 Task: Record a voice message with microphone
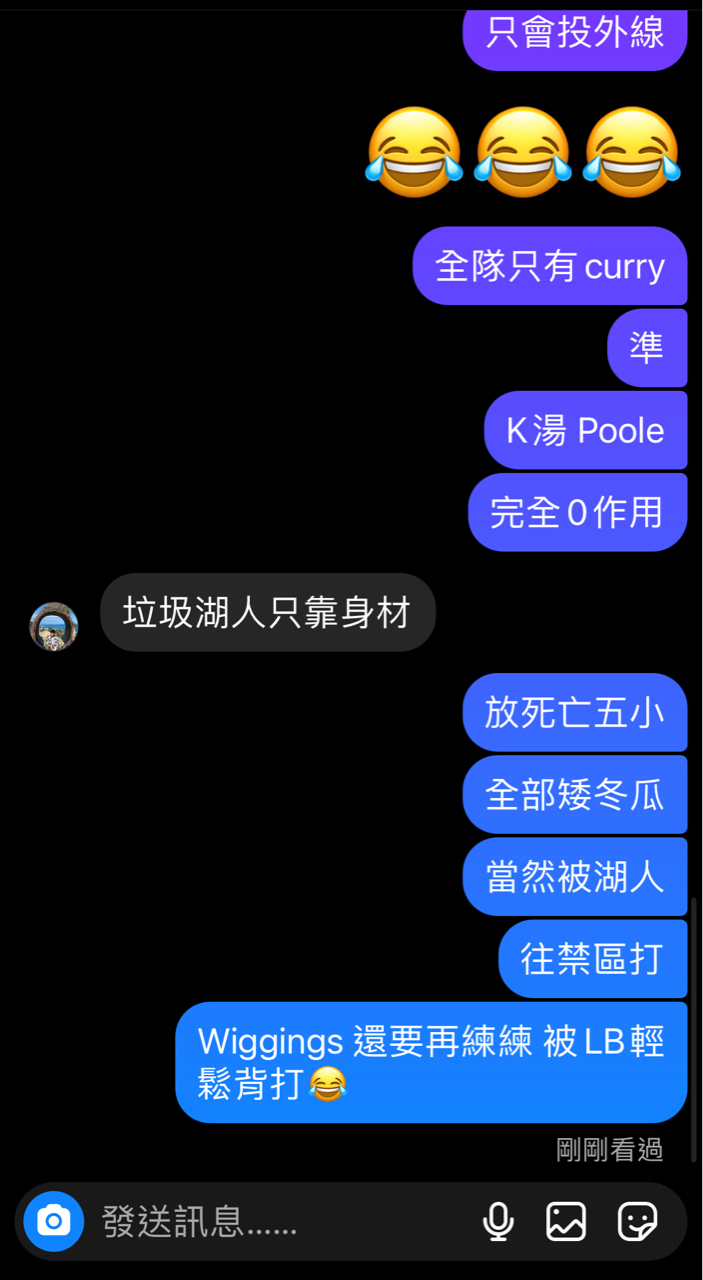(497, 1221)
